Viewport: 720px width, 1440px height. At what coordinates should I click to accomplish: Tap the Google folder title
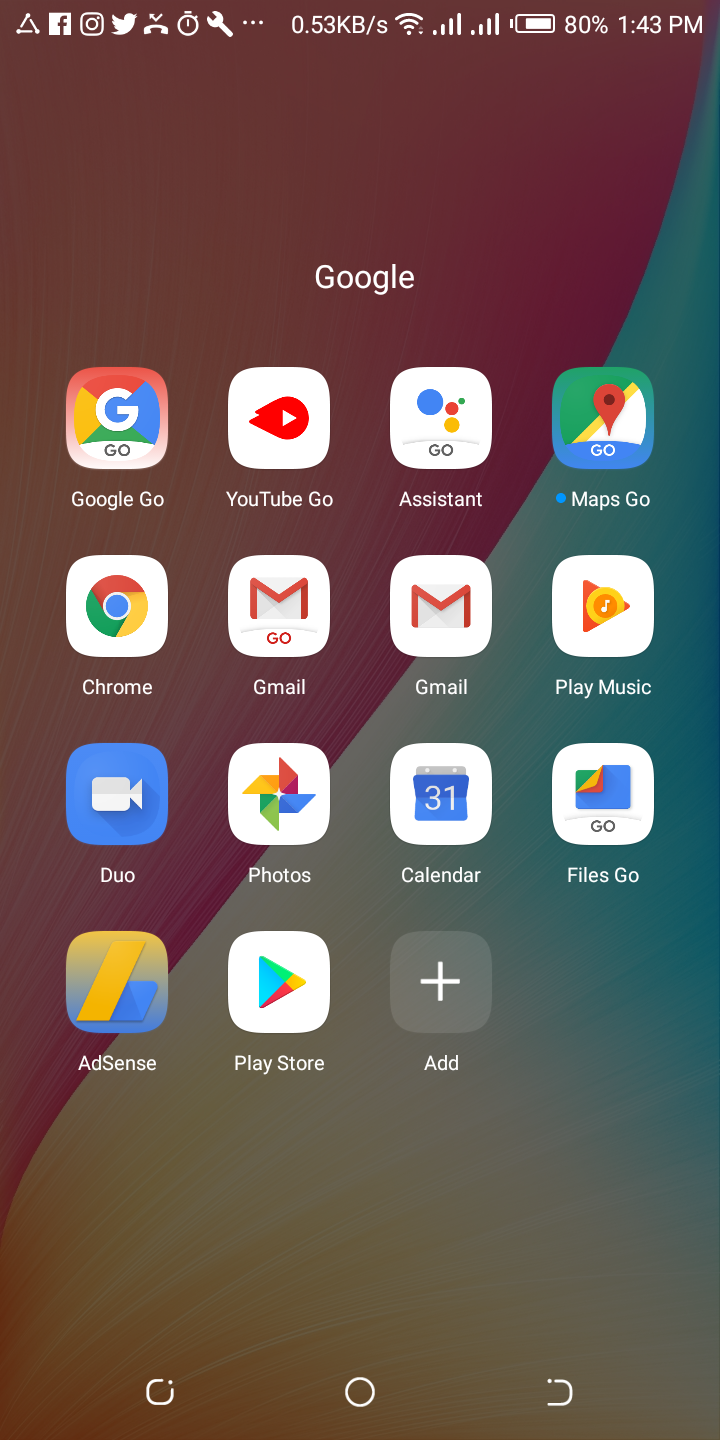click(364, 276)
